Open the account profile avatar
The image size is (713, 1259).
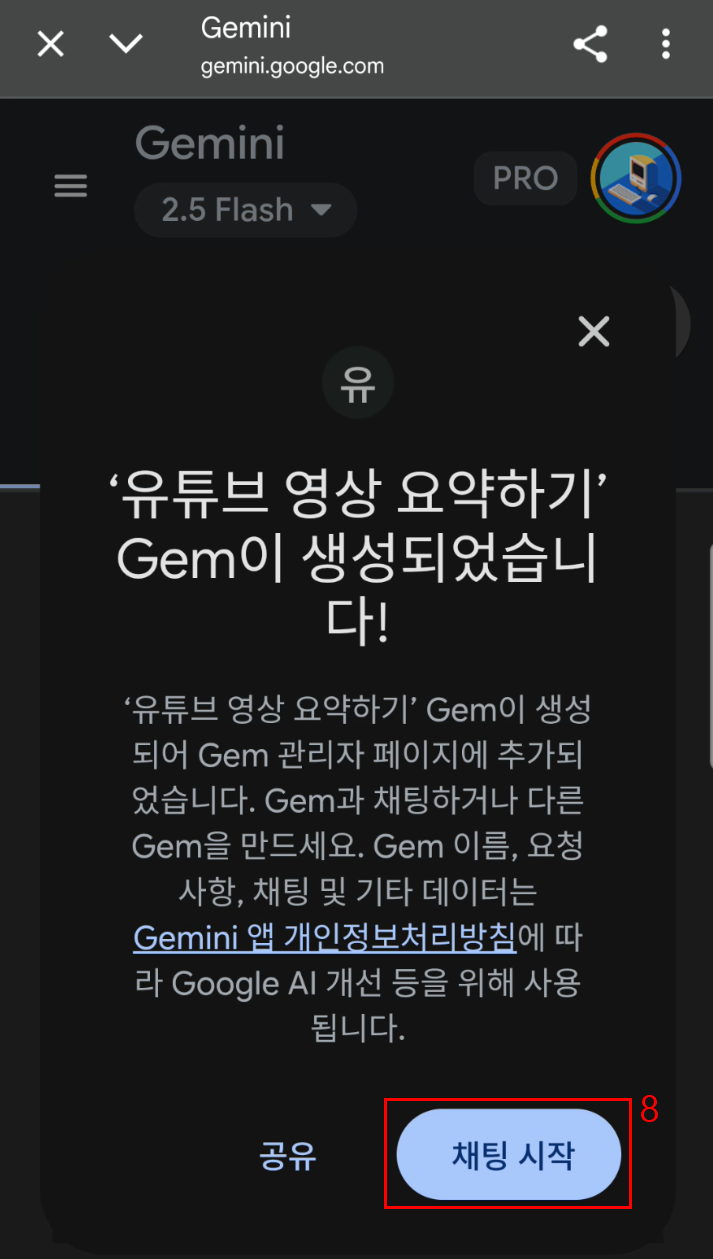click(x=636, y=180)
